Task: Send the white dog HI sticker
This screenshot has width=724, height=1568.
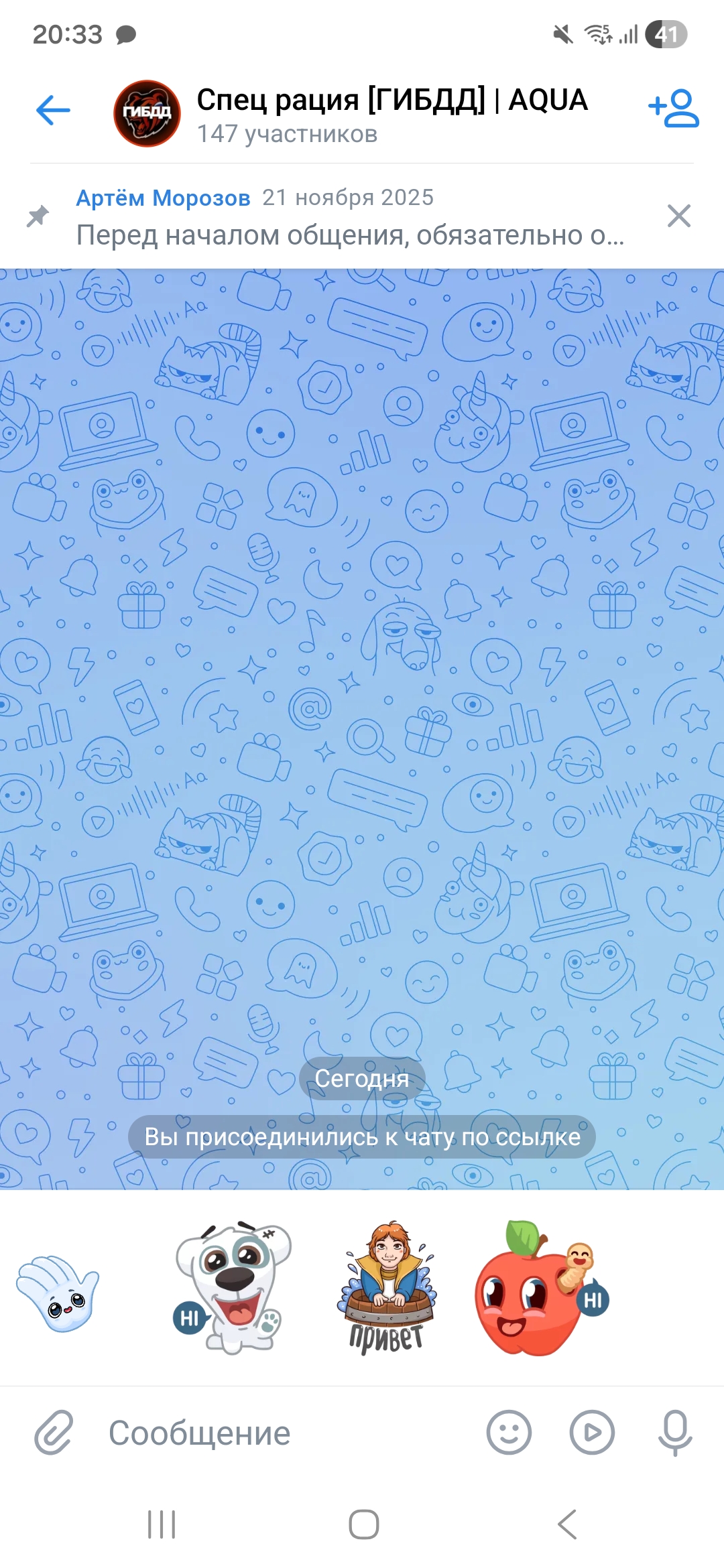Action: [233, 1287]
